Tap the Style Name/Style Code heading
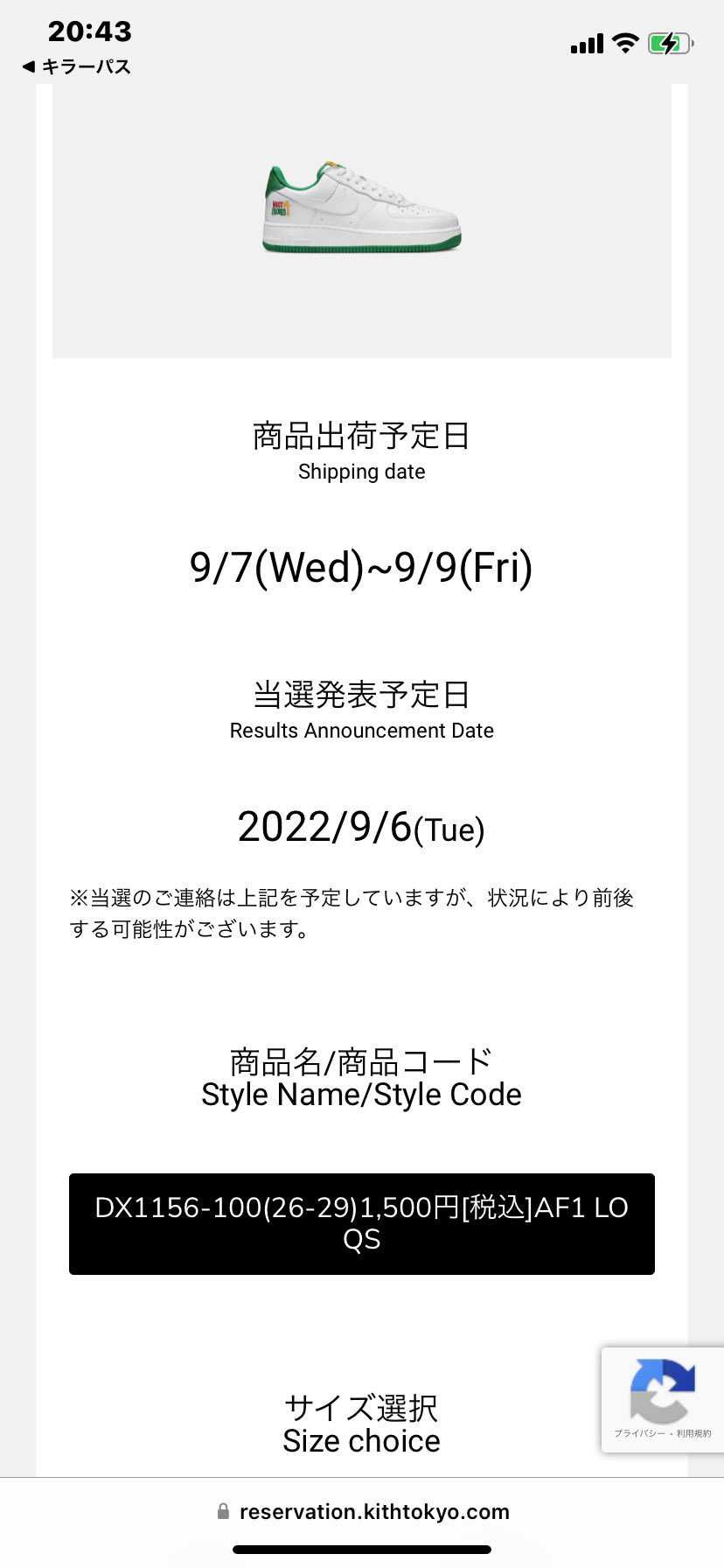This screenshot has width=724, height=1568. 361,1094
